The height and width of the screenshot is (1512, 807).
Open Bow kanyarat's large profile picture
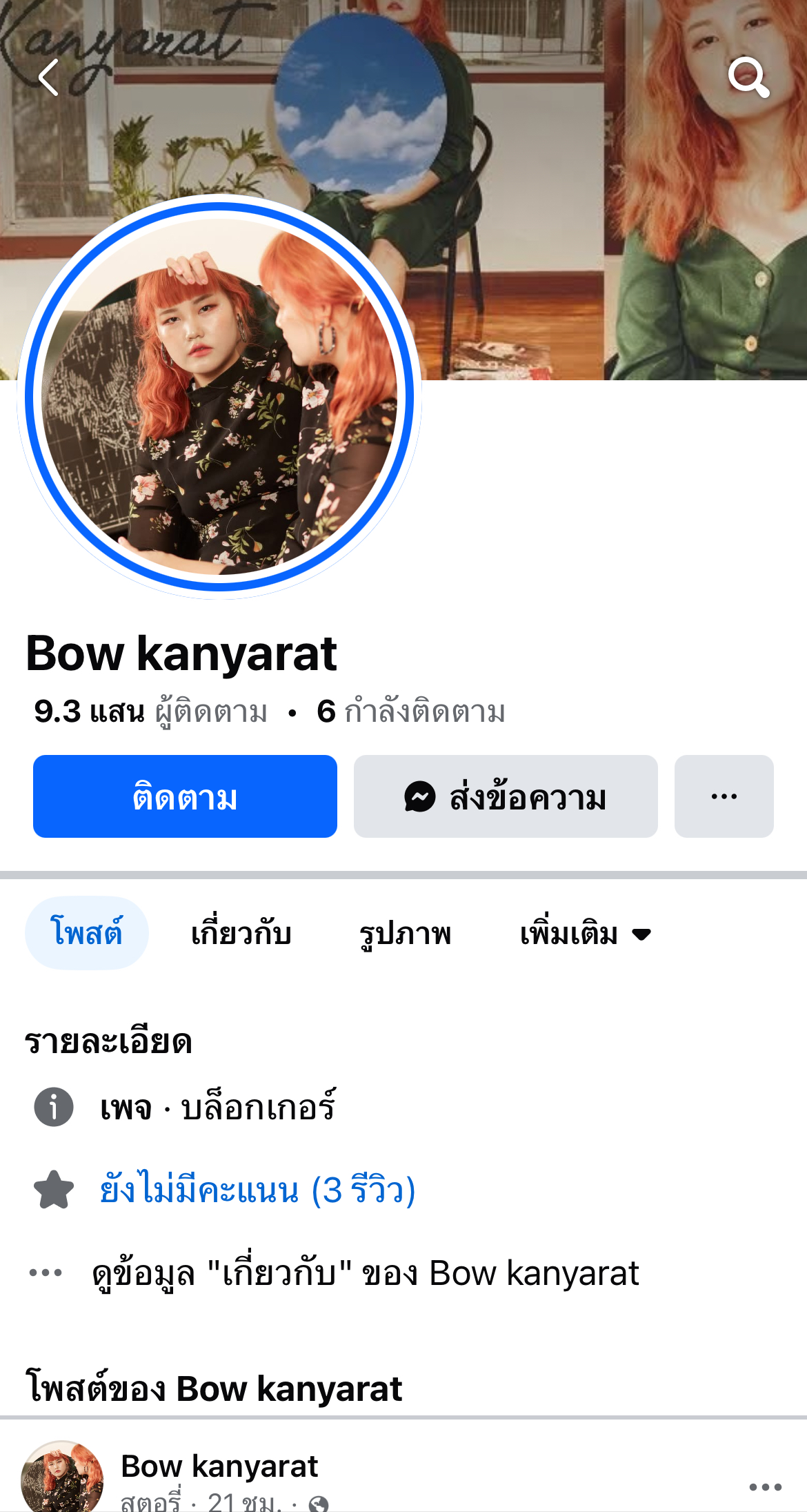(219, 397)
